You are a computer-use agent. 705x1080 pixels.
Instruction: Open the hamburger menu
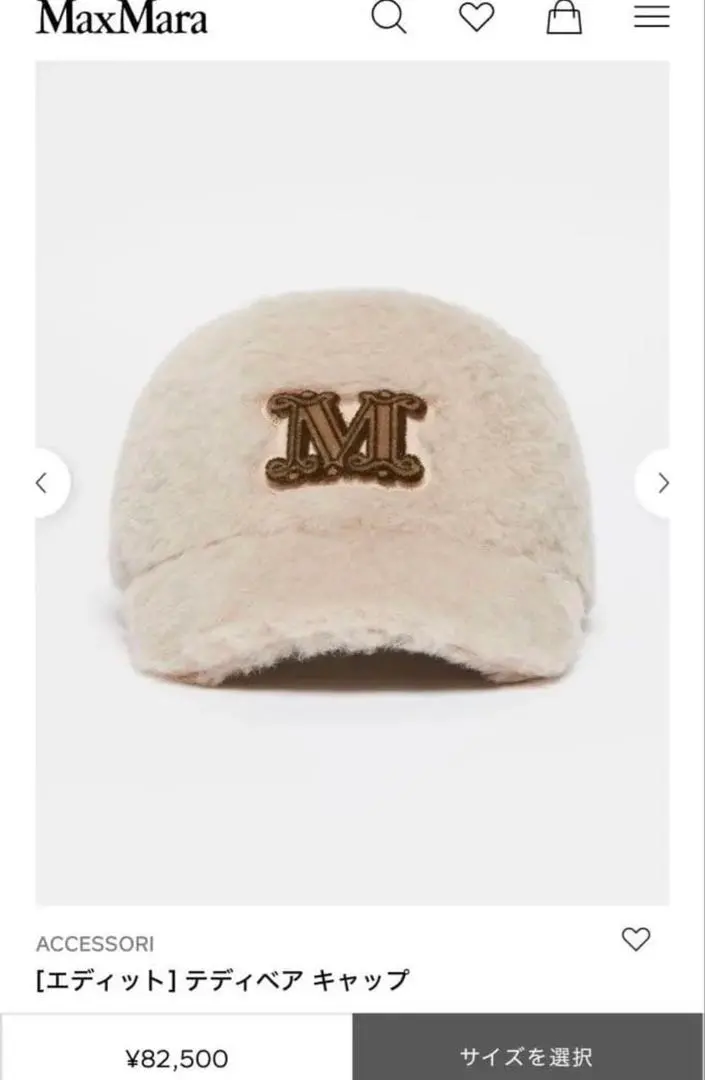(x=652, y=17)
